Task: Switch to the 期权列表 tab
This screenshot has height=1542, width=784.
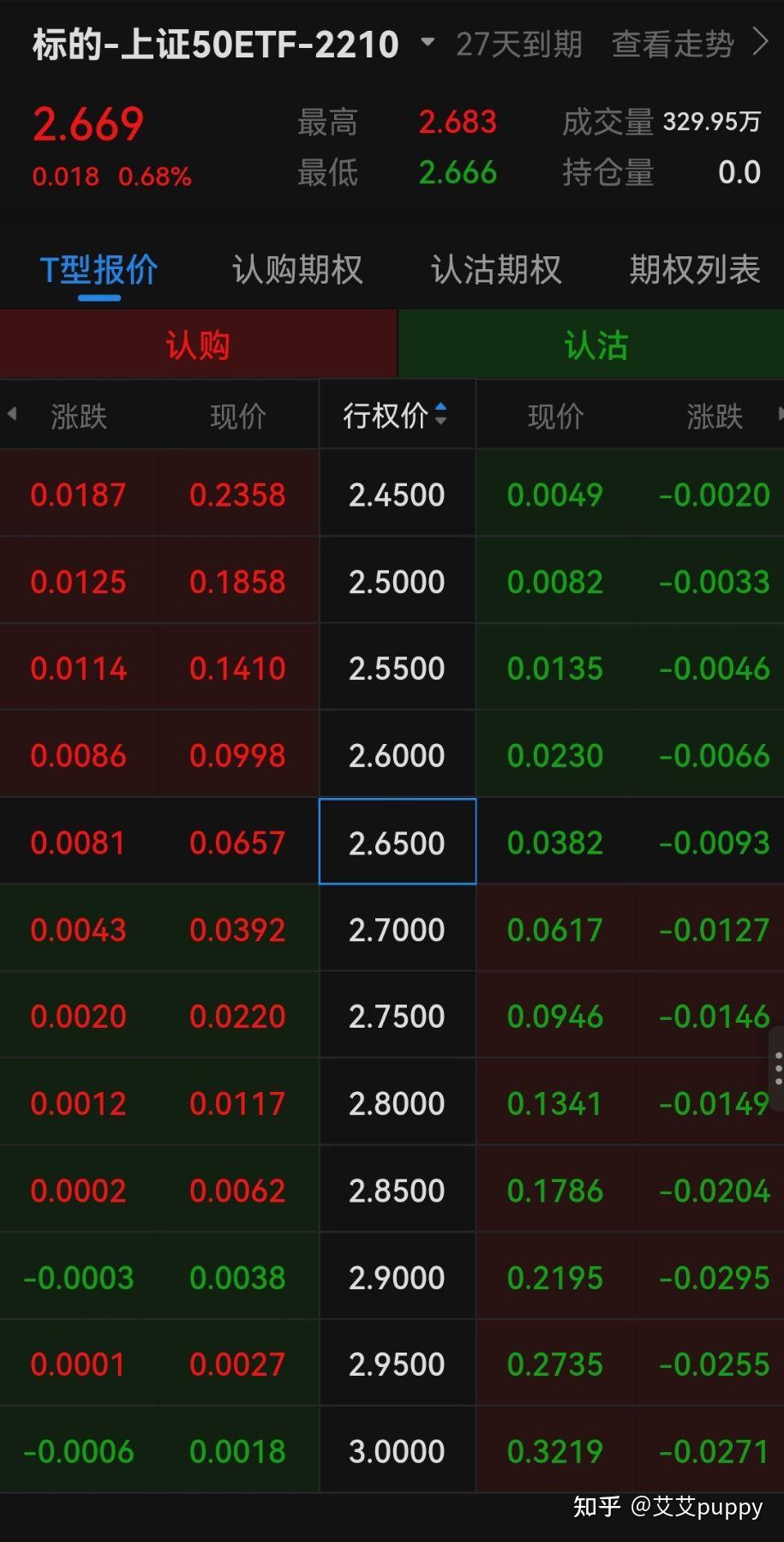Action: click(694, 270)
